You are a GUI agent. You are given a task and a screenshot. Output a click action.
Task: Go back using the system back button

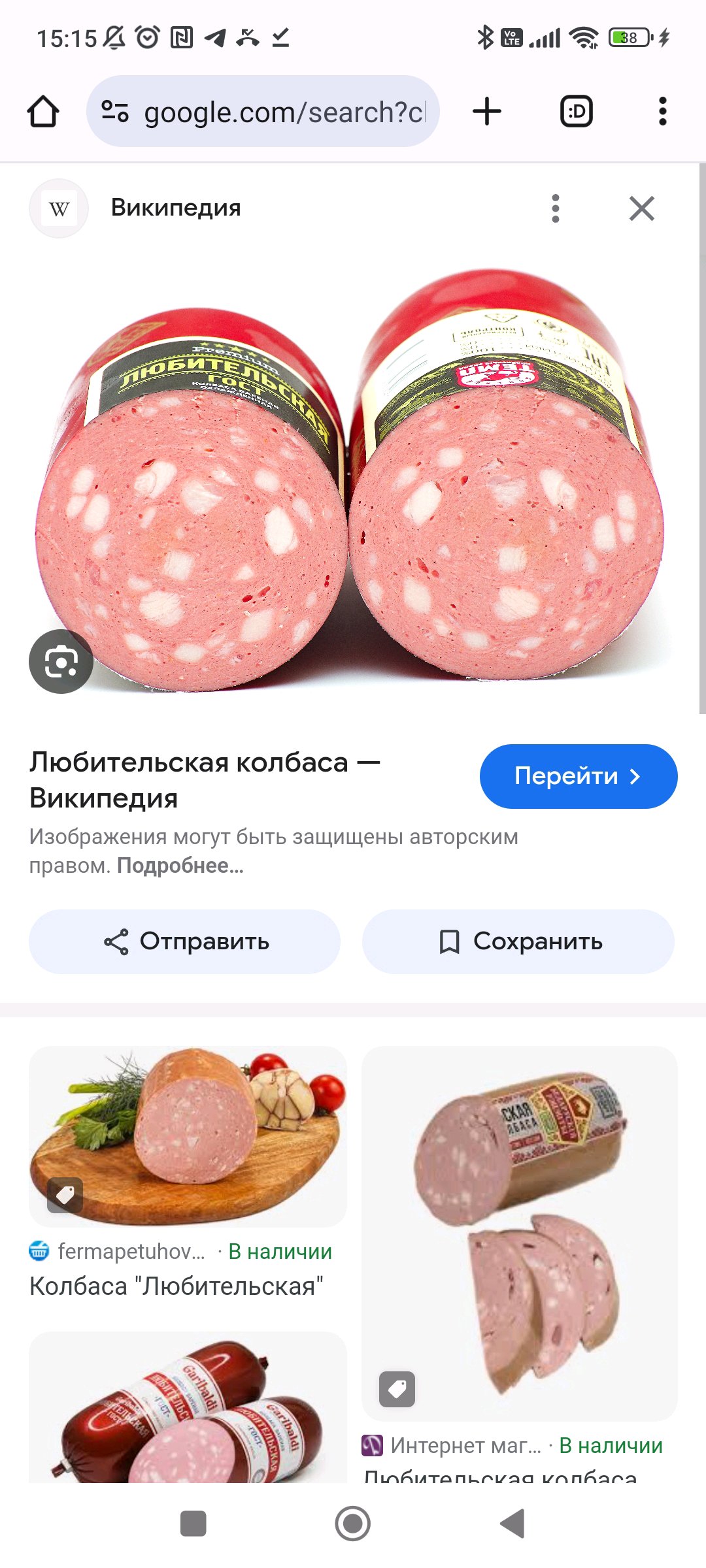pyautogui.click(x=513, y=1524)
